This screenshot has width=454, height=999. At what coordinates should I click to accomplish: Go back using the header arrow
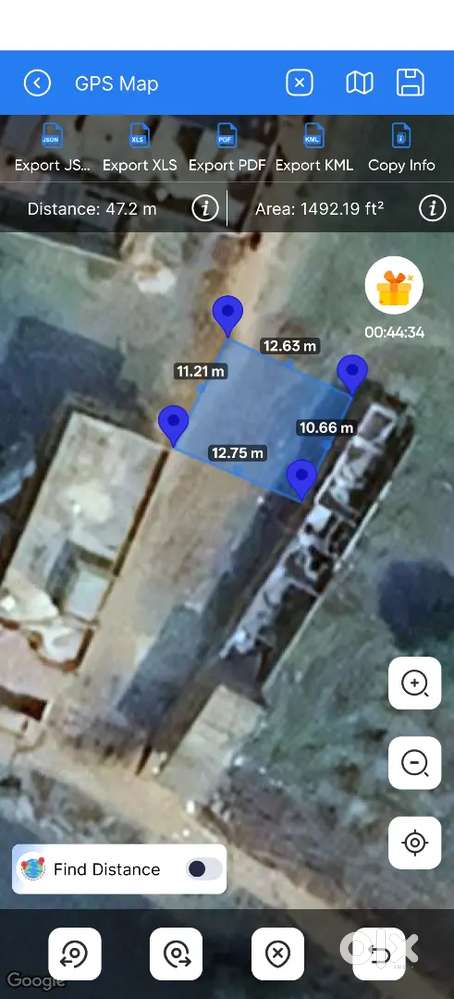37,83
